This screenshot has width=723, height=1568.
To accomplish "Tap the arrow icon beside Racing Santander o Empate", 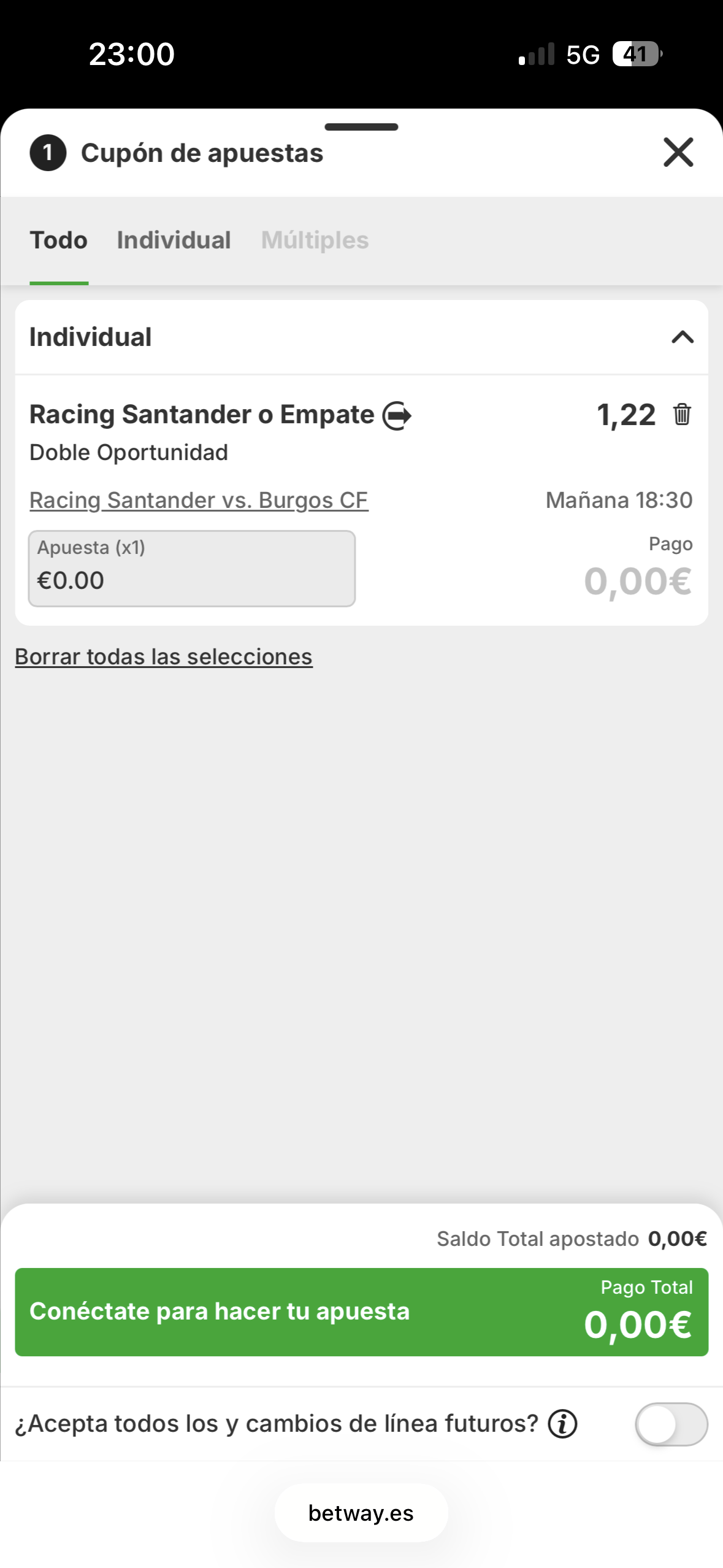I will [x=397, y=415].
